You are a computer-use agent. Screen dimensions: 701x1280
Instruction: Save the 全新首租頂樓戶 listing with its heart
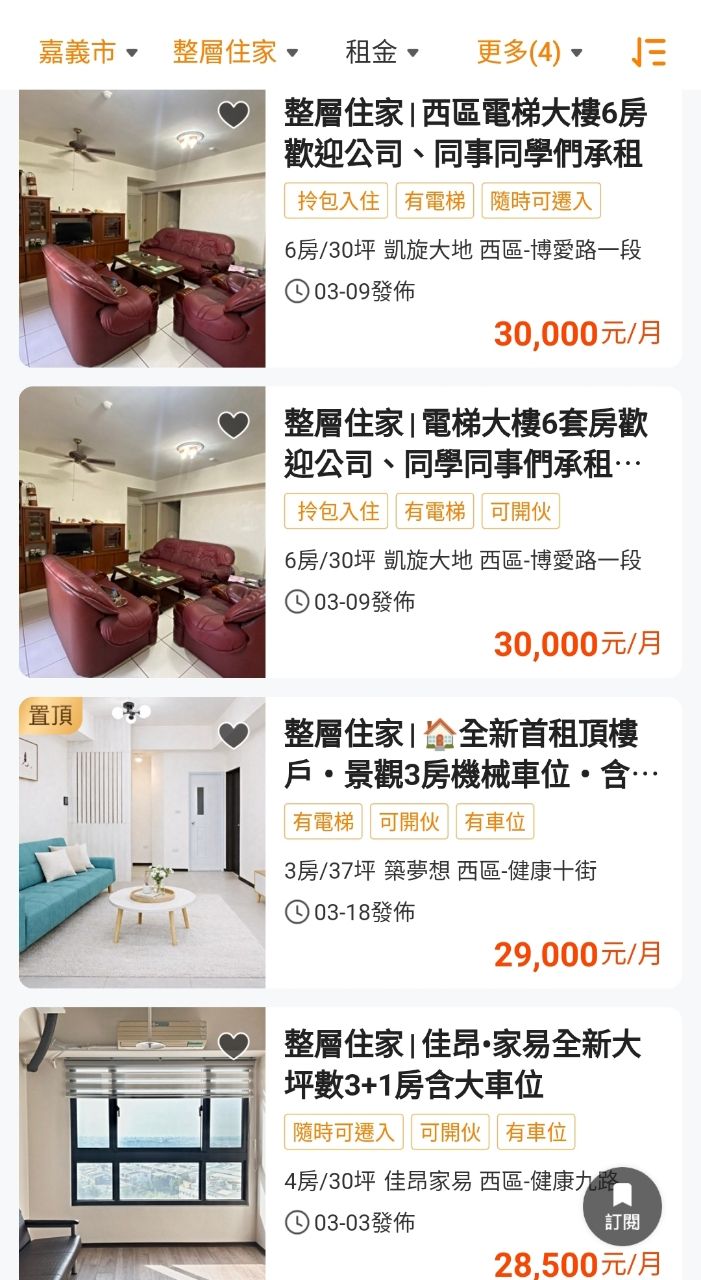(x=233, y=735)
